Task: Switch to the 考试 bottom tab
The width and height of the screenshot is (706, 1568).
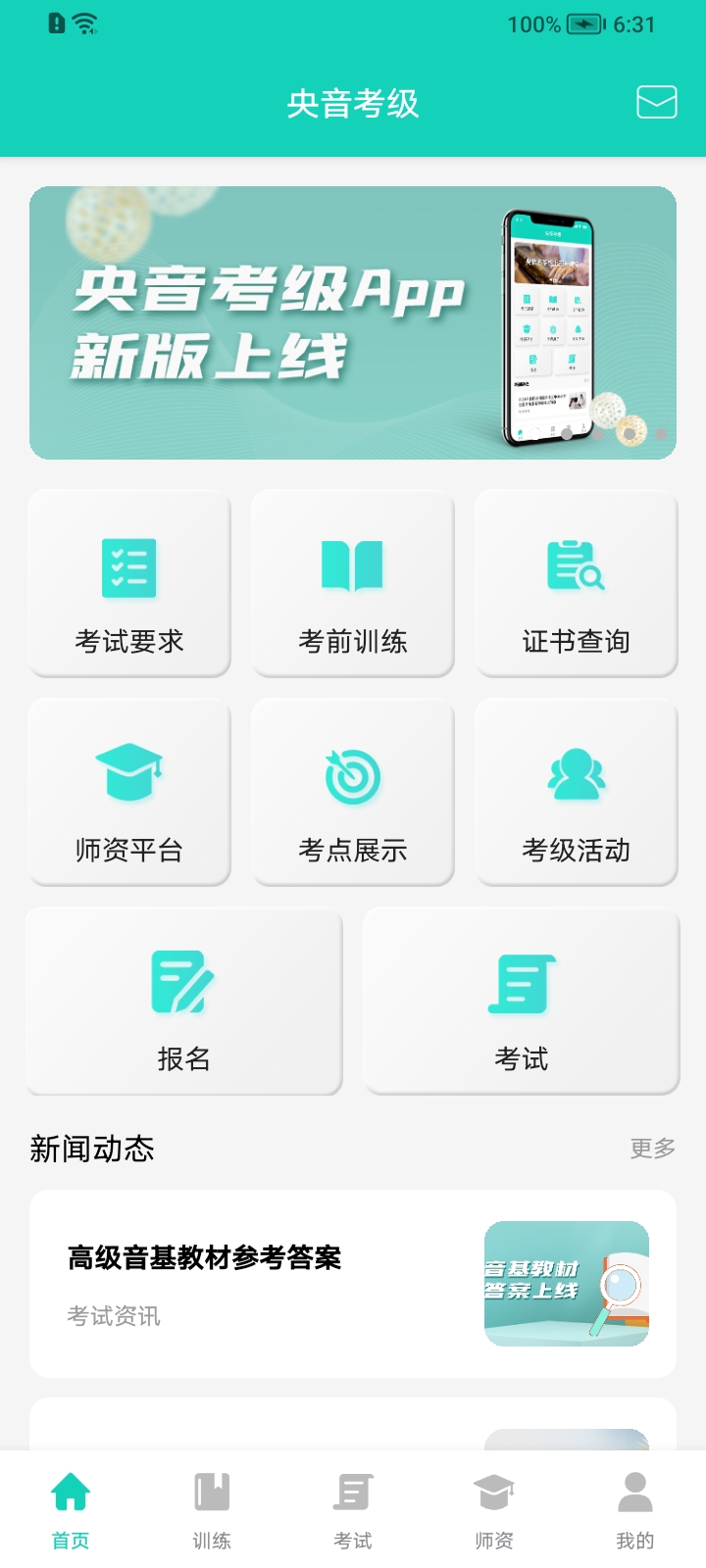Action: [353, 1509]
